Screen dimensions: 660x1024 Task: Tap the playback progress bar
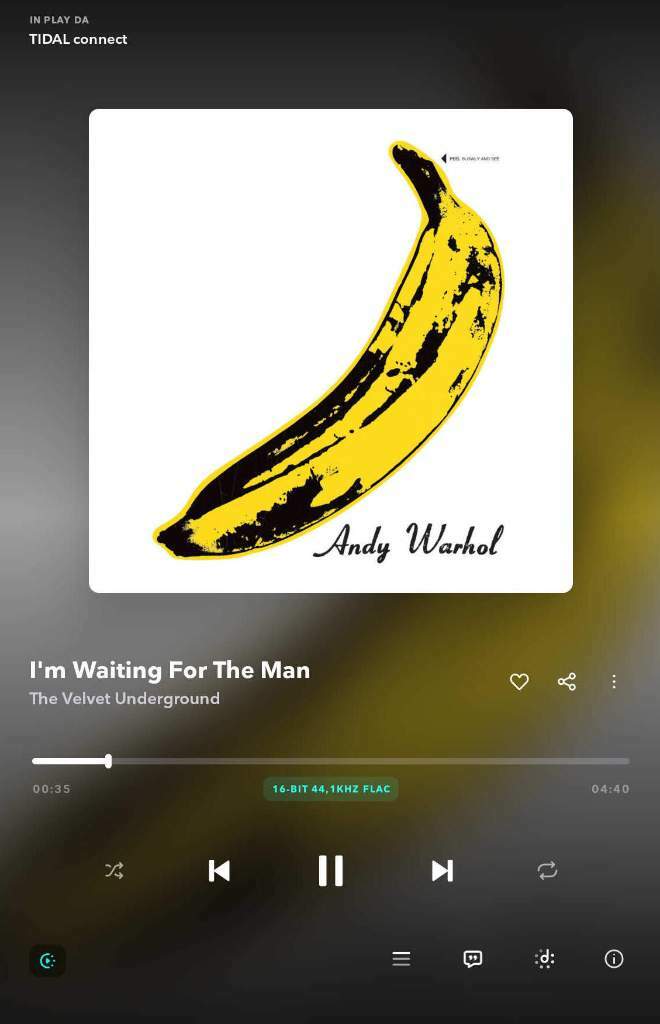[x=330, y=761]
